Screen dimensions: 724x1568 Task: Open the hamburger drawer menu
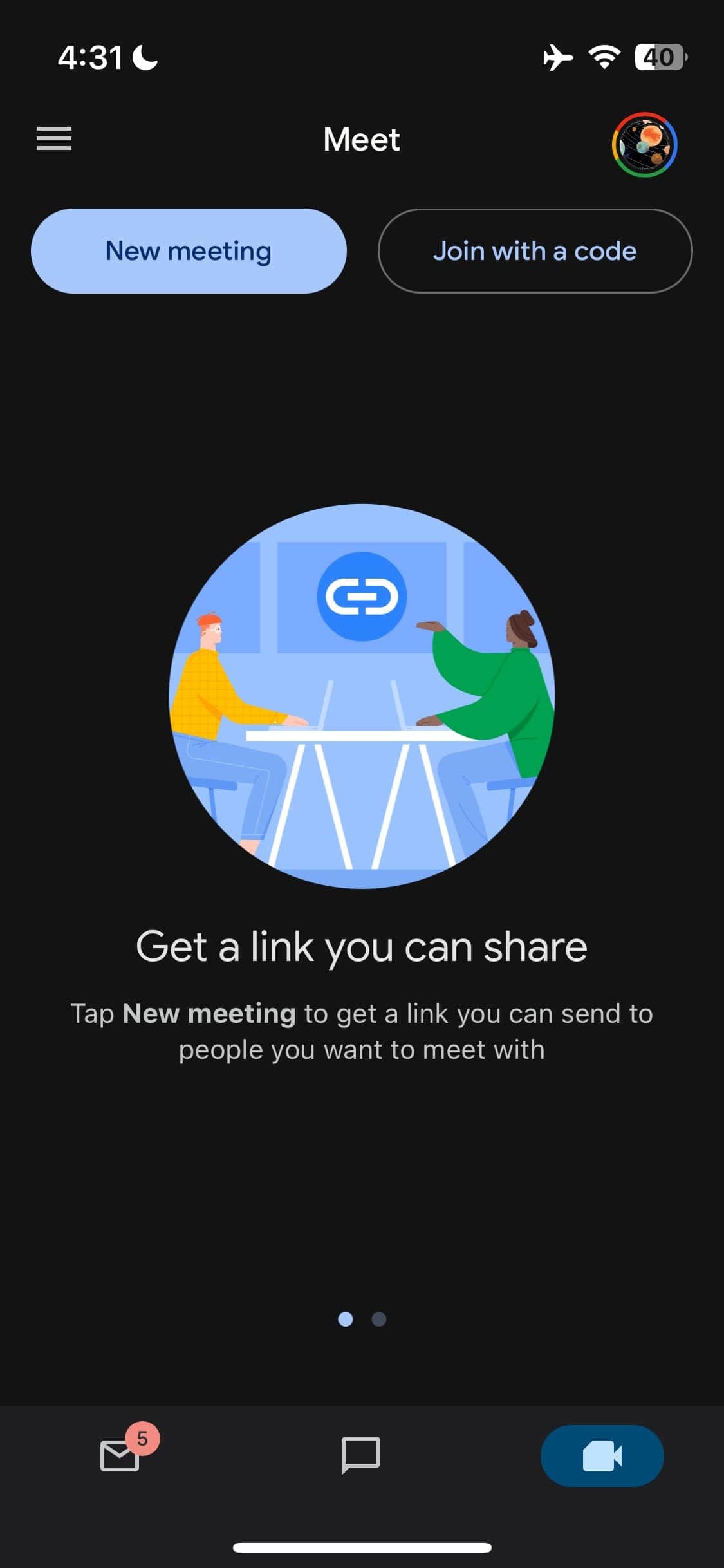click(54, 138)
